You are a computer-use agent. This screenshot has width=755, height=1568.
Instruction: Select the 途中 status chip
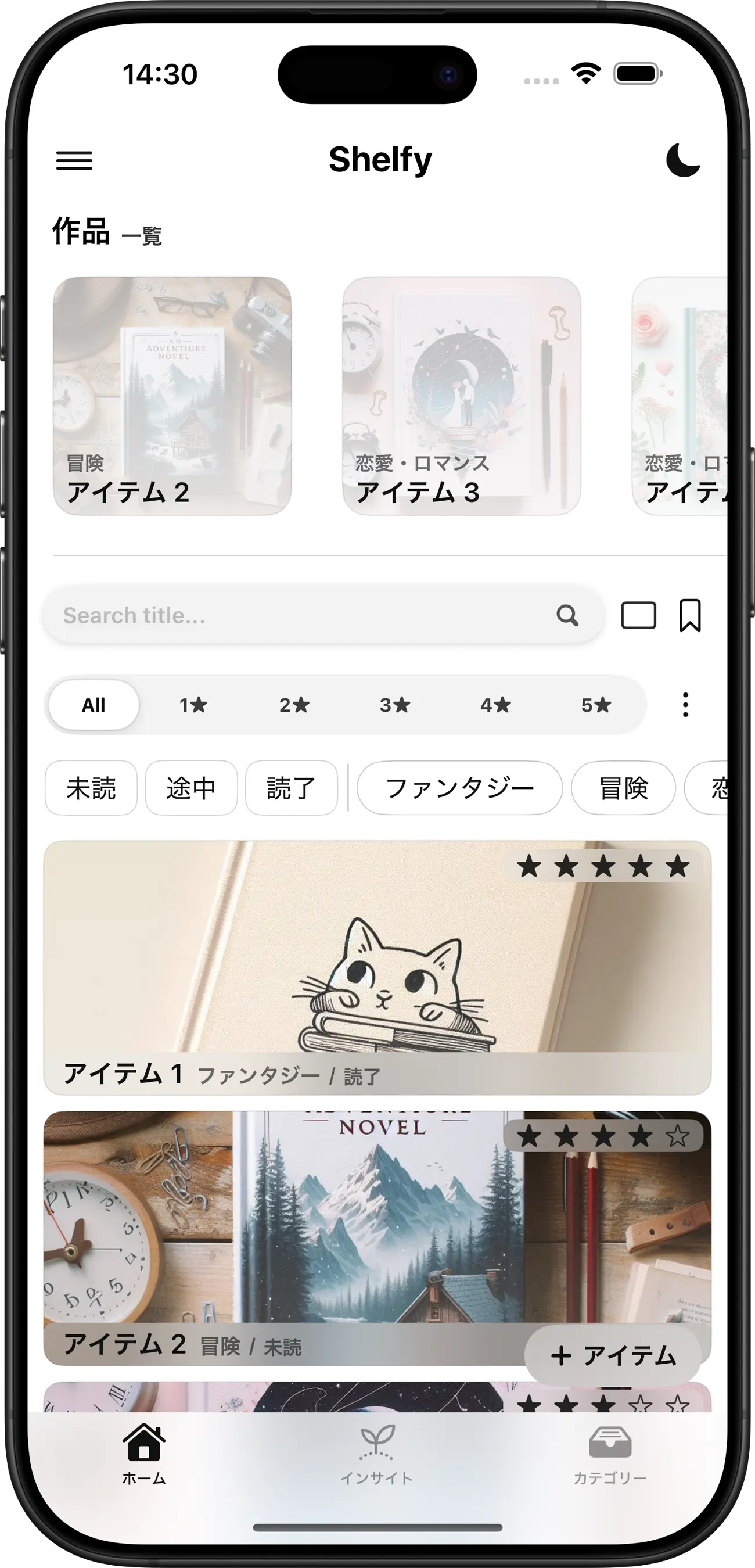pyautogui.click(x=191, y=788)
